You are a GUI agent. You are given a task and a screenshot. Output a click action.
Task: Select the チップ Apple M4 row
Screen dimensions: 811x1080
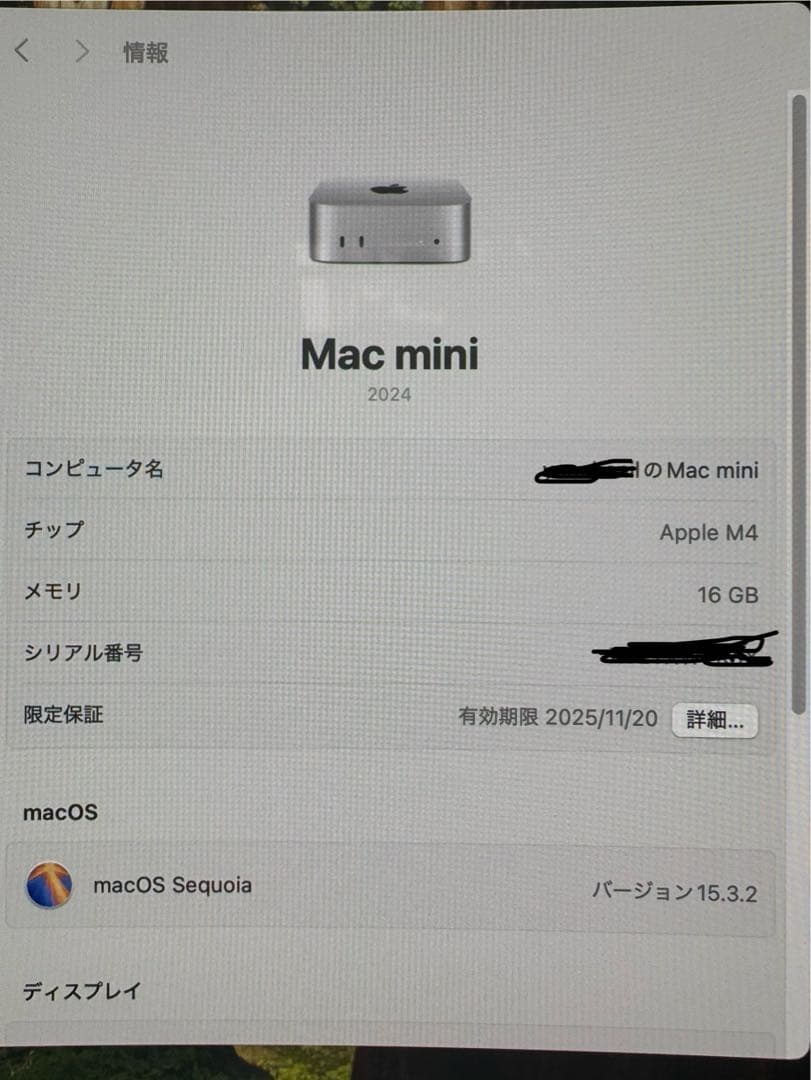(400, 532)
